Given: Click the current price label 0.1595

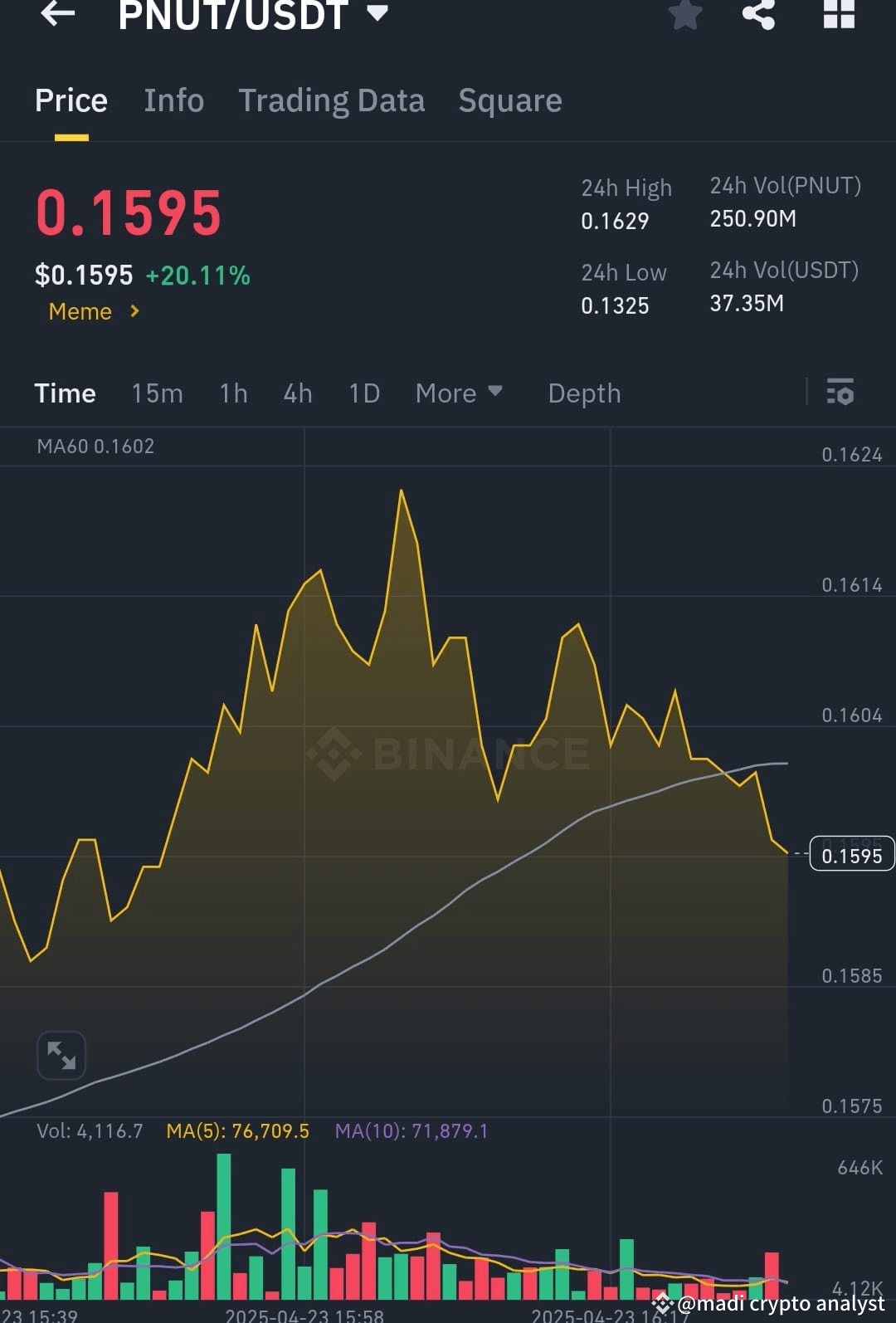Looking at the screenshot, I should 851,854.
